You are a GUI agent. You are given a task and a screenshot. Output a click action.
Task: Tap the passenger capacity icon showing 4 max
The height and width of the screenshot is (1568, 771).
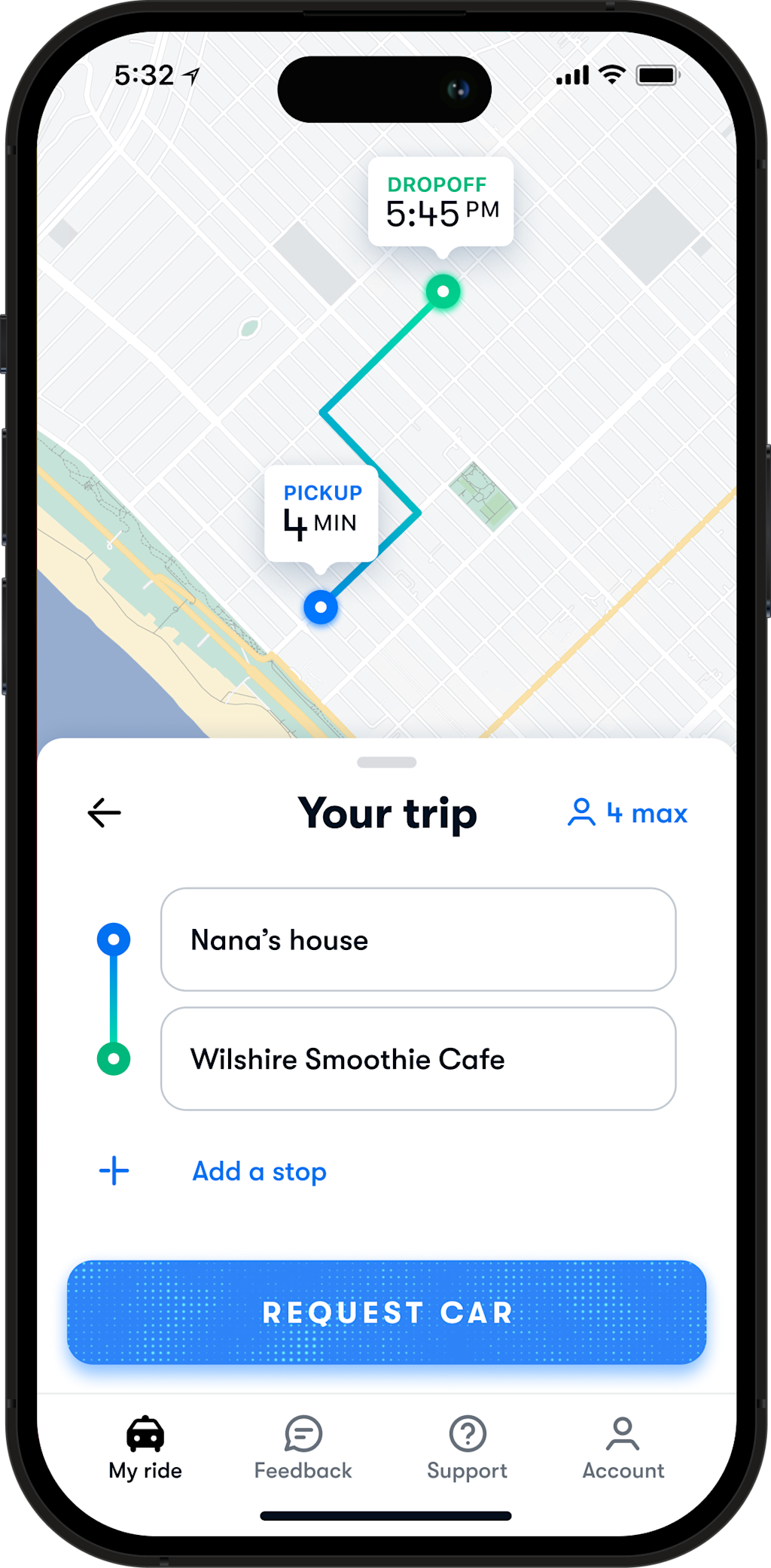coord(581,812)
